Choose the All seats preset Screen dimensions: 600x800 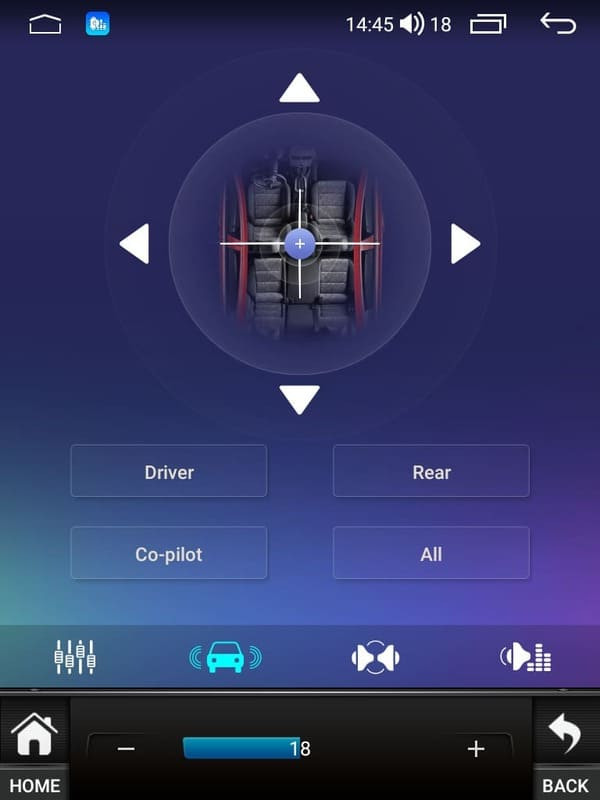[431, 553]
